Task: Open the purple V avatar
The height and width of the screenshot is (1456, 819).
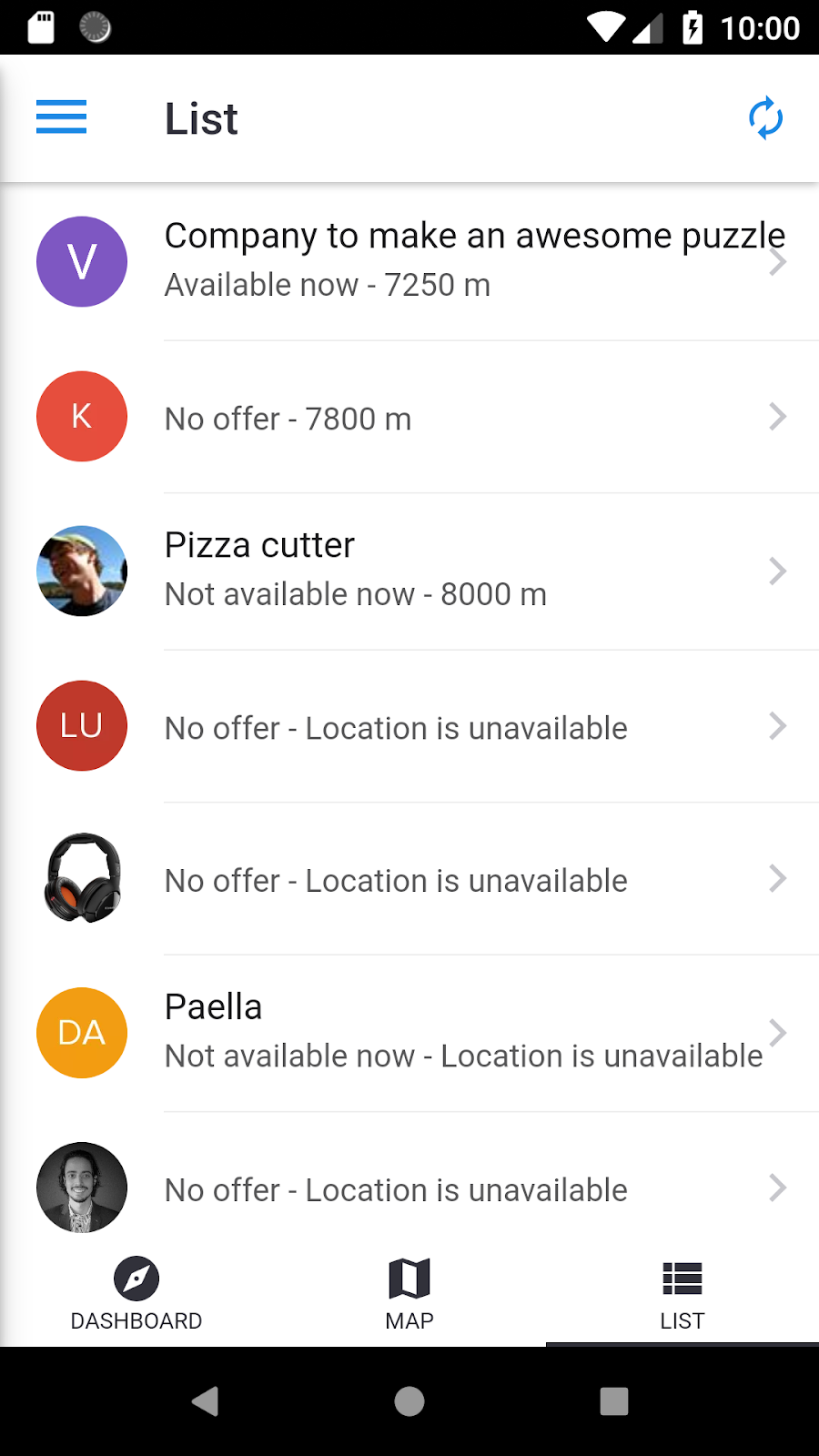Action: pos(81,261)
